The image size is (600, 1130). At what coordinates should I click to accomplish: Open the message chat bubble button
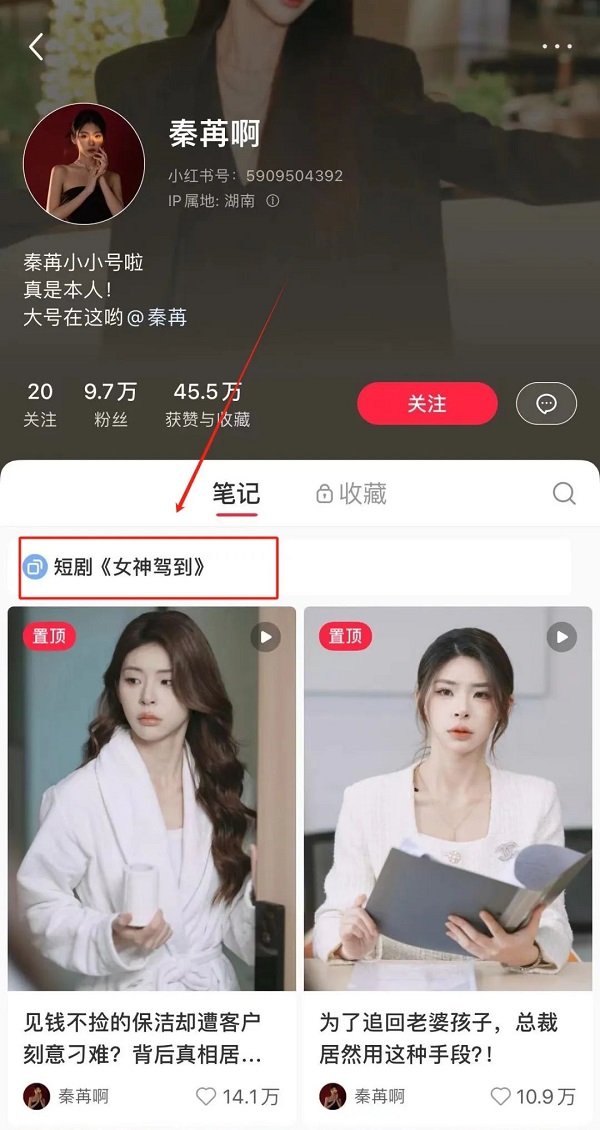[x=546, y=404]
